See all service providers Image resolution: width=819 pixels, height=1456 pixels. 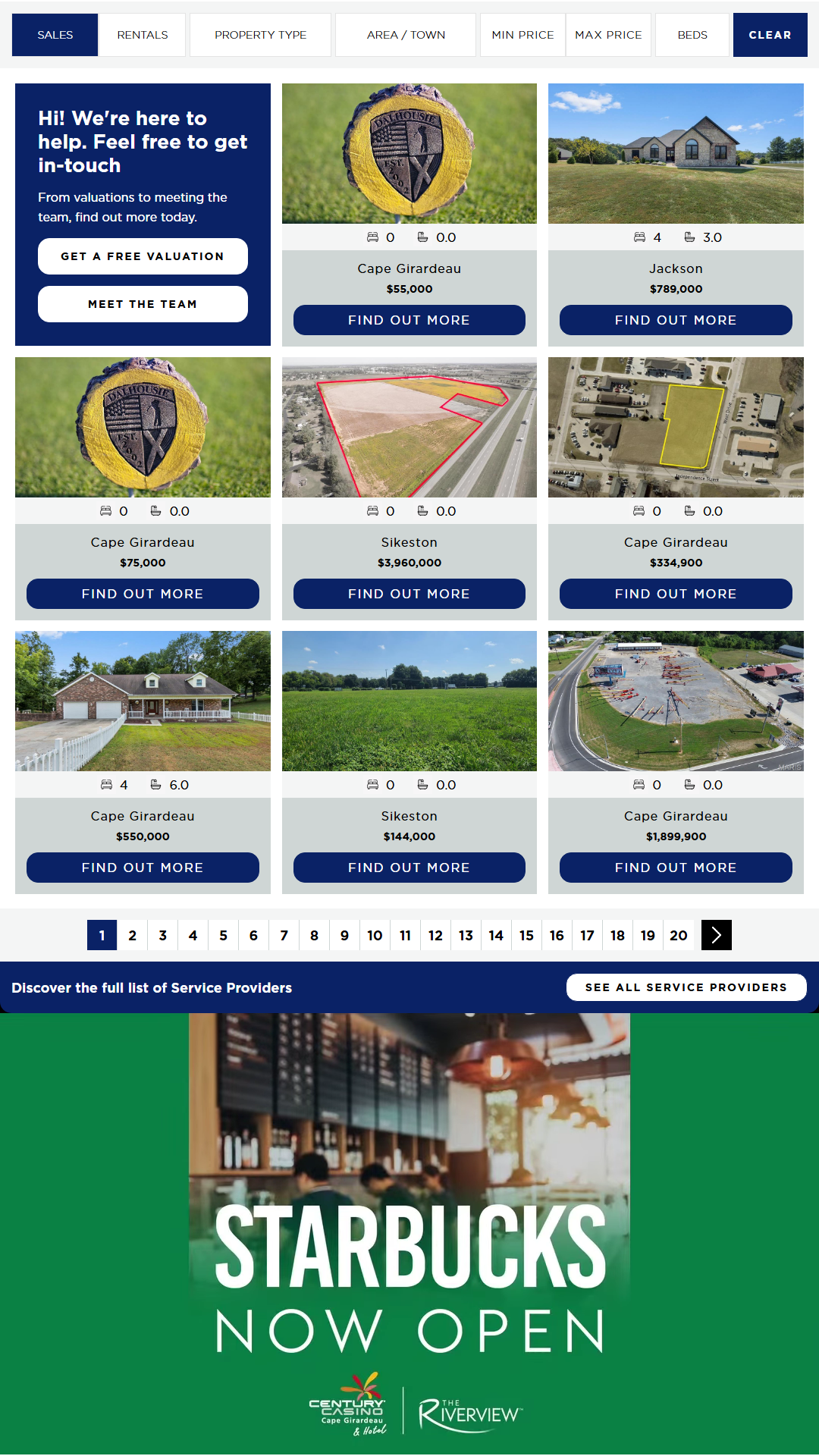pyautogui.click(x=686, y=987)
